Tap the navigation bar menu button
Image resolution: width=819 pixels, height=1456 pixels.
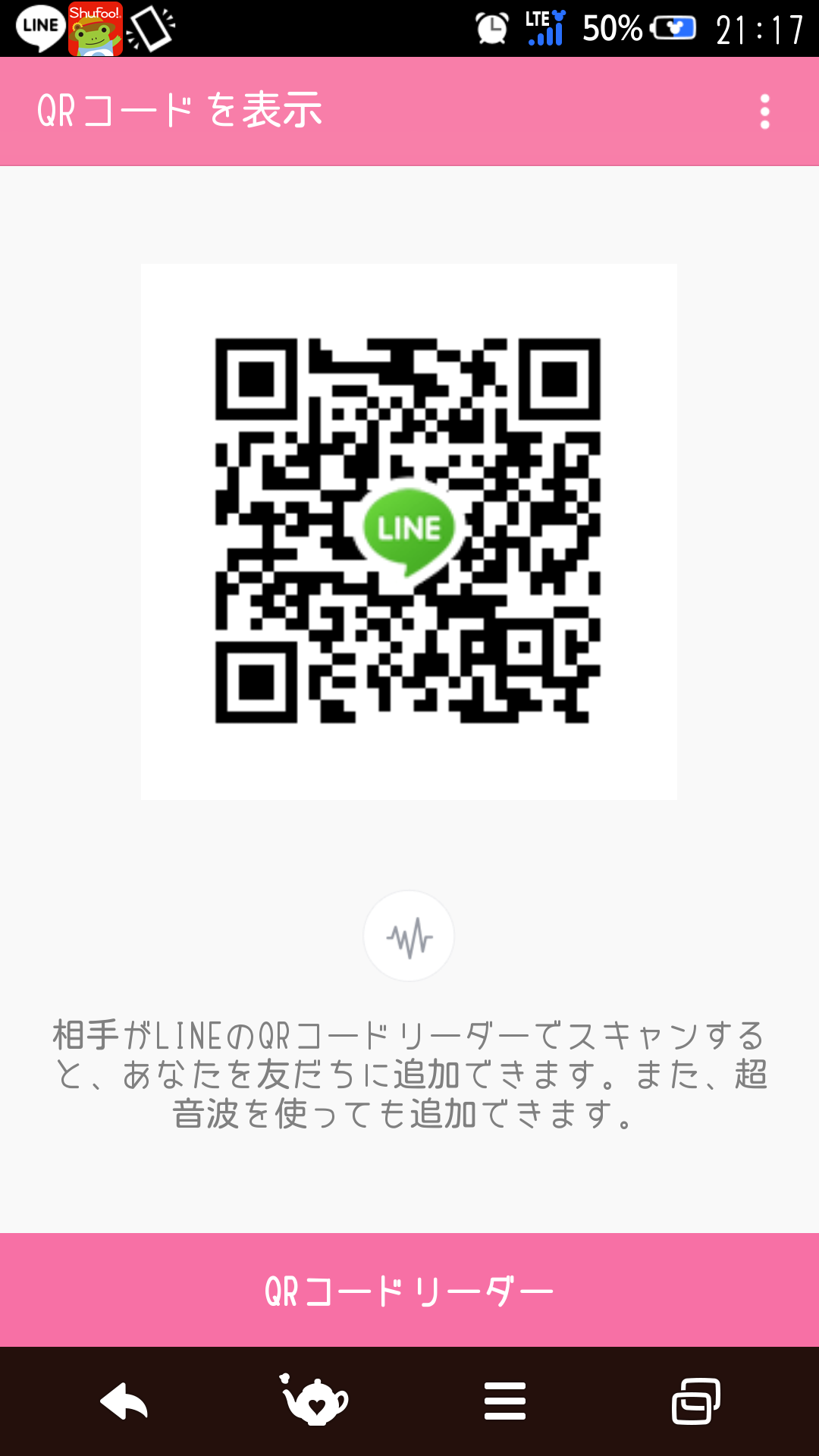[505, 1401]
